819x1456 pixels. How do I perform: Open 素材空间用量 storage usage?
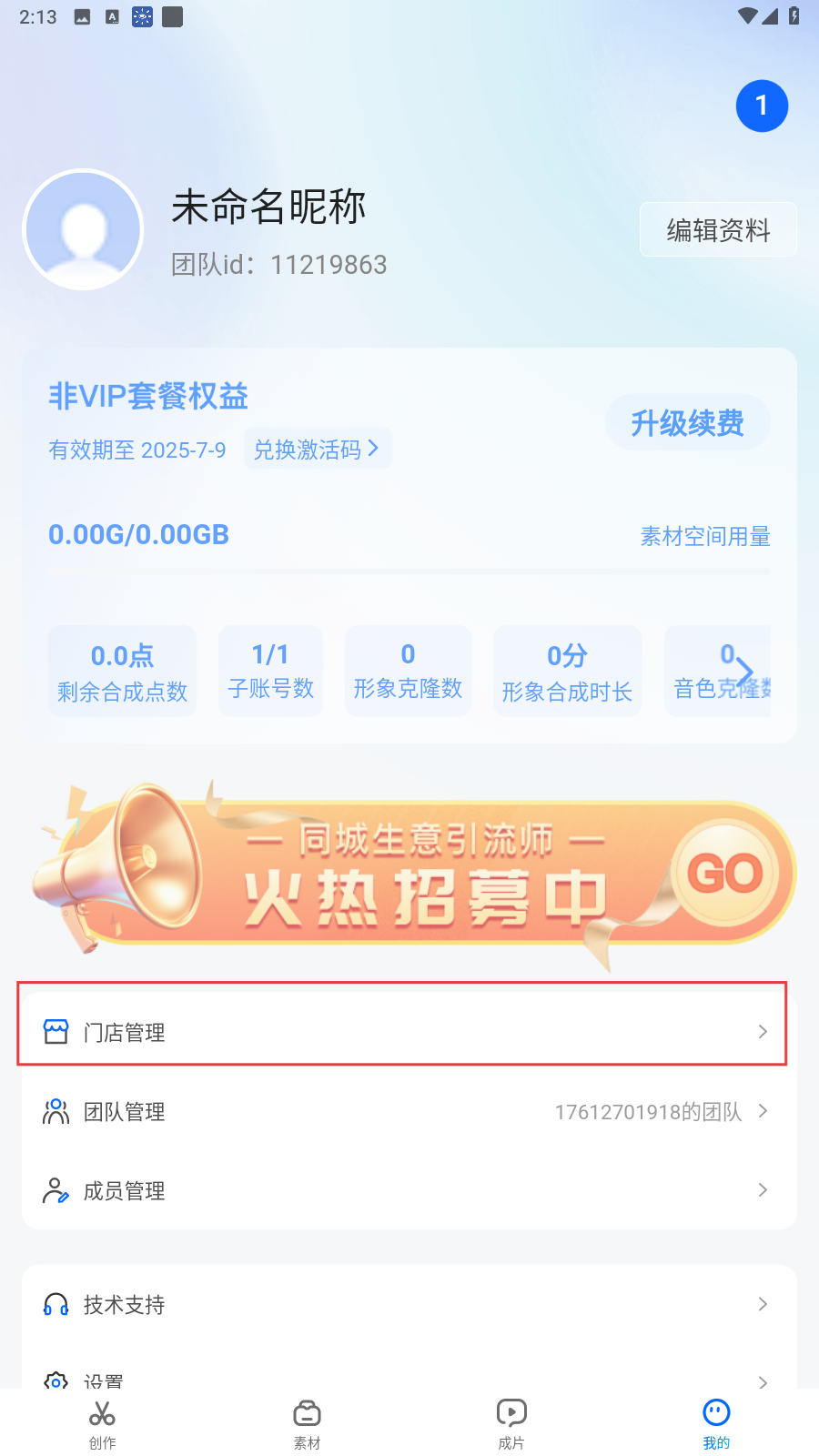[704, 536]
